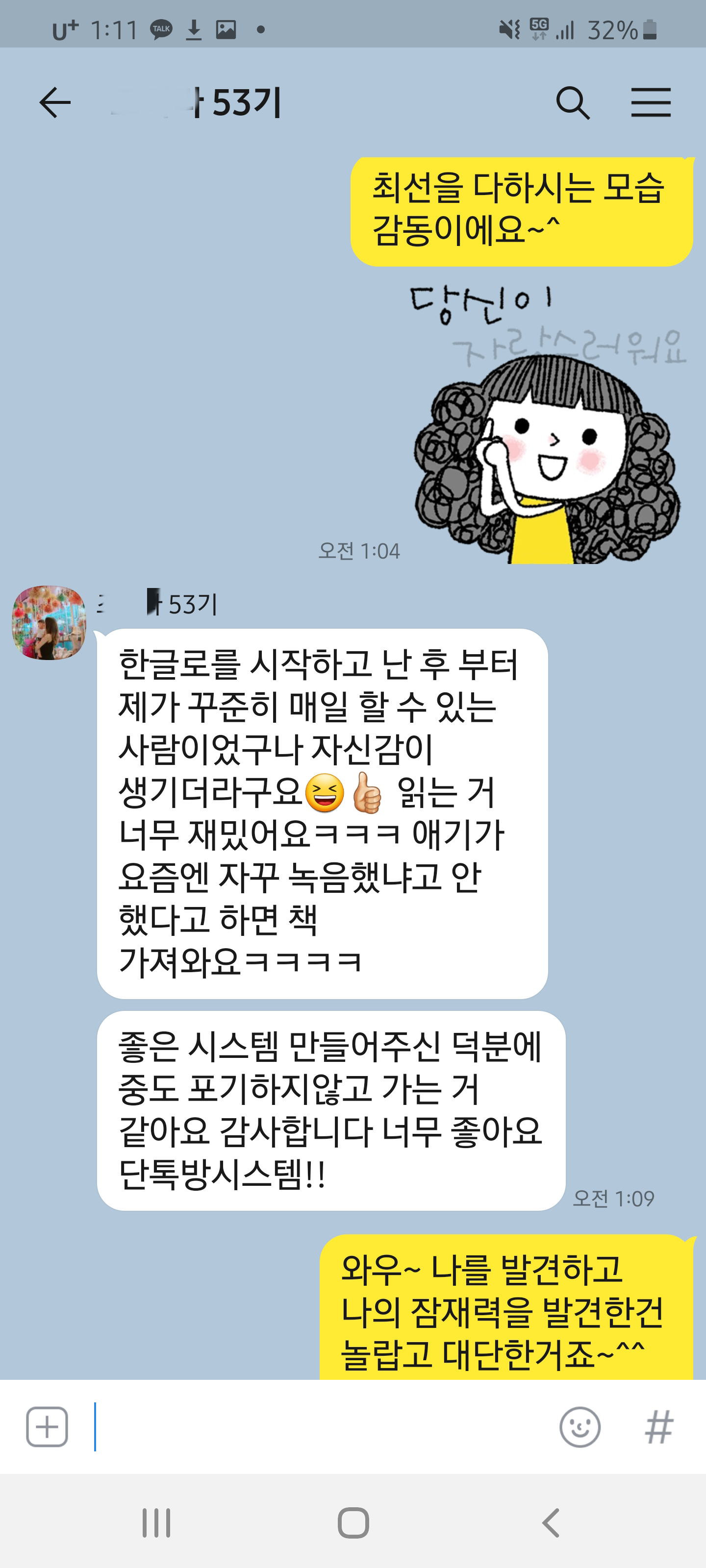
Task: Tap the system home button
Action: pyautogui.click(x=353, y=1522)
